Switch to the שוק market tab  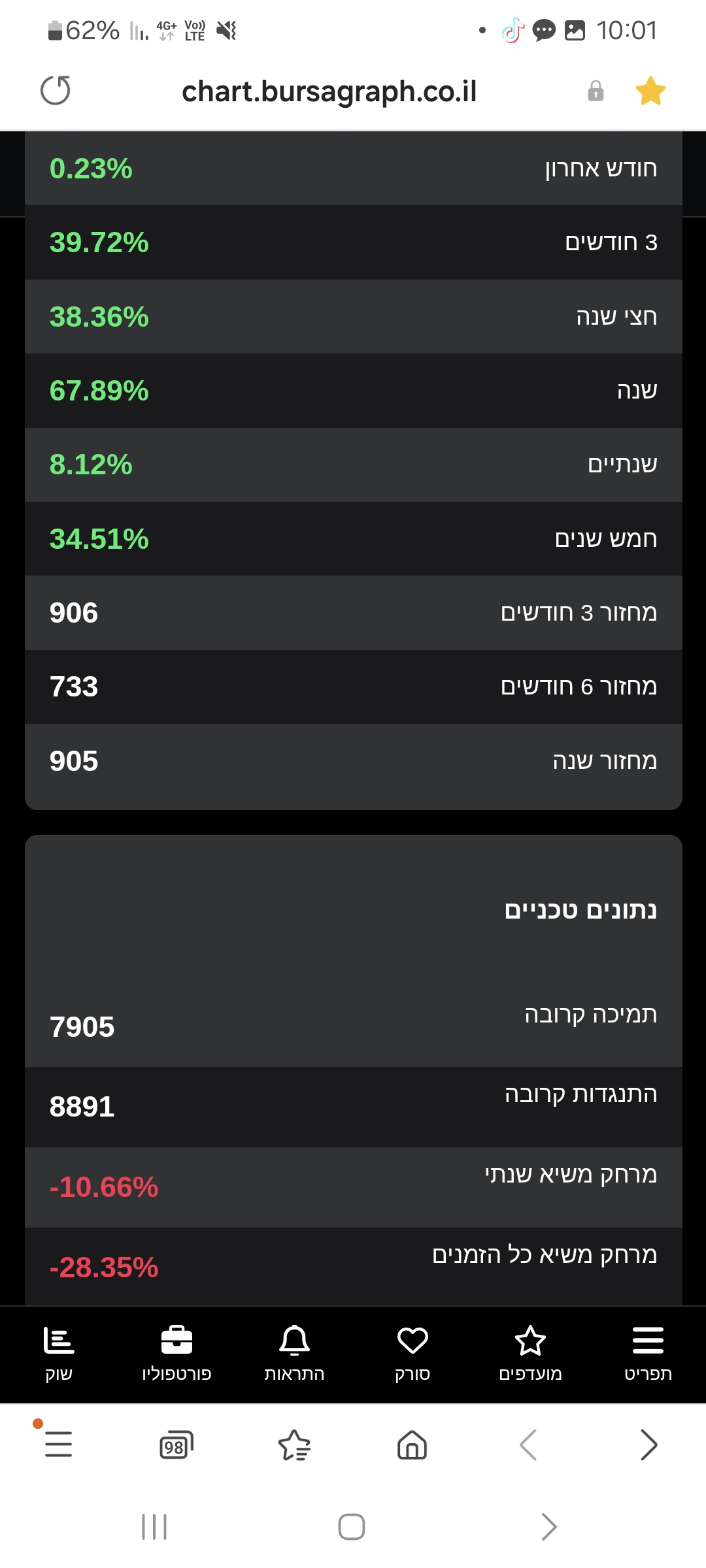59,1353
